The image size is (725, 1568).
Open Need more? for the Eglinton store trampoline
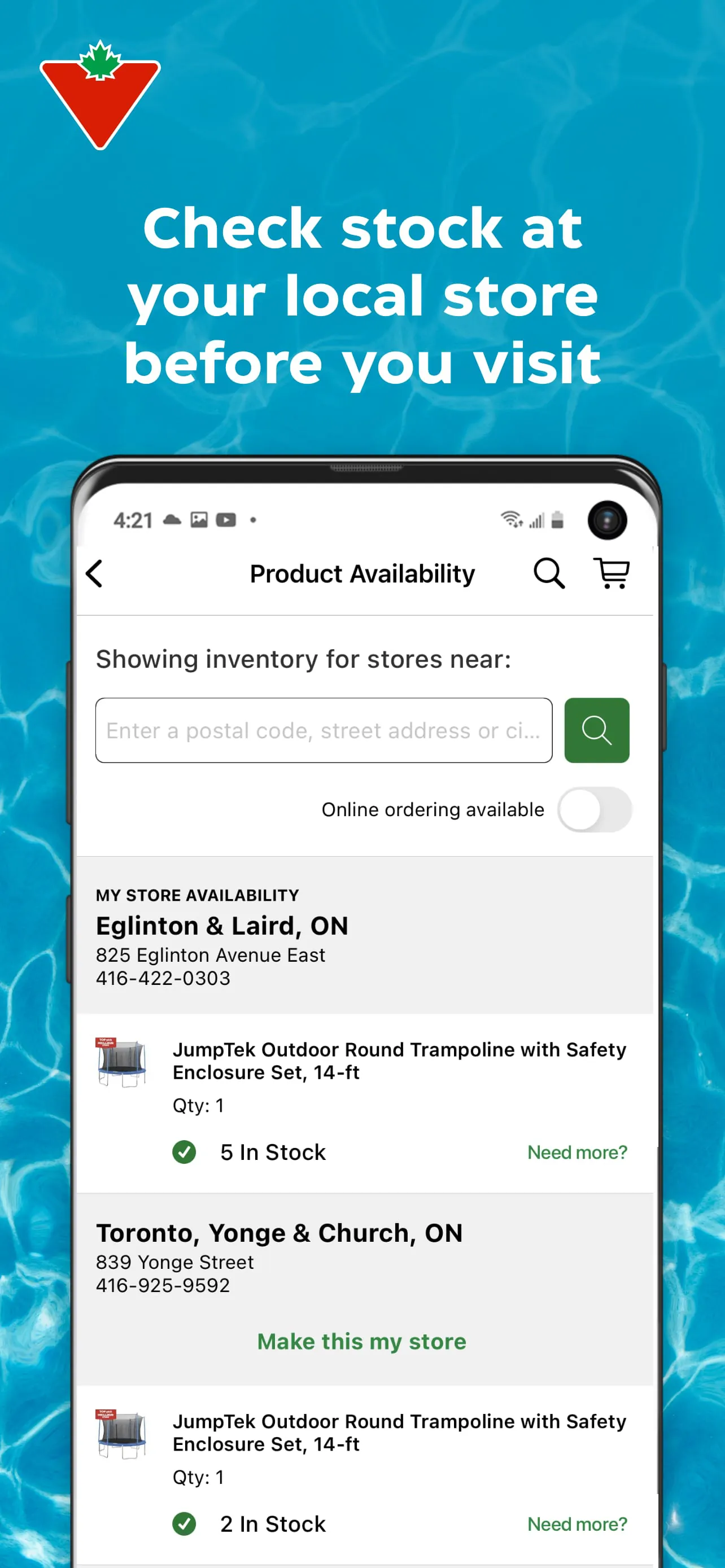[577, 1151]
